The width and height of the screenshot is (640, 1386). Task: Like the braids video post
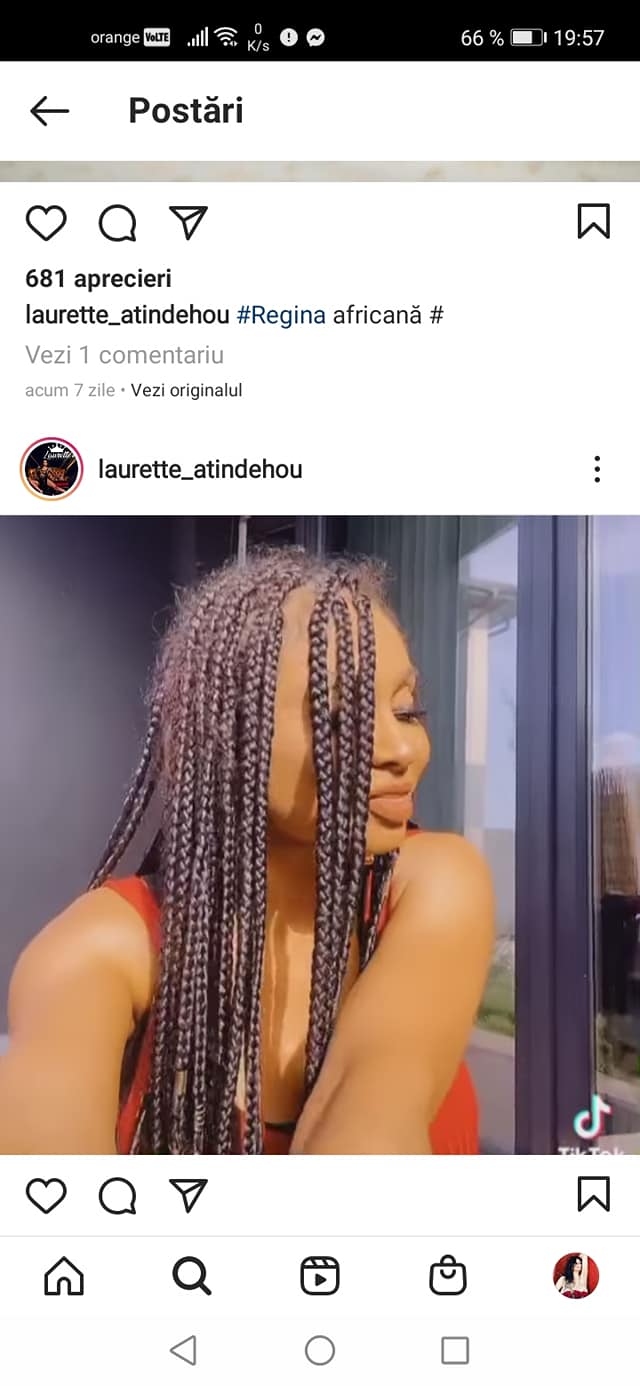(x=46, y=1195)
